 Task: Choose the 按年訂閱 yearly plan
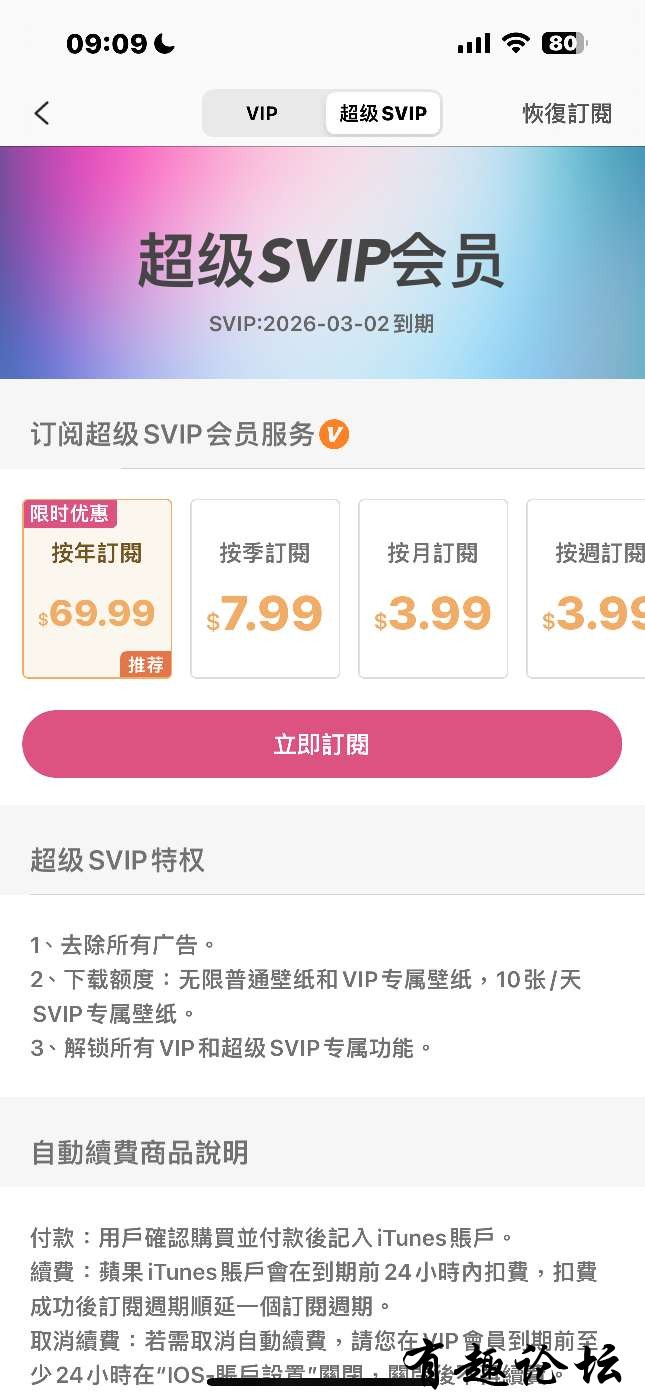97,589
